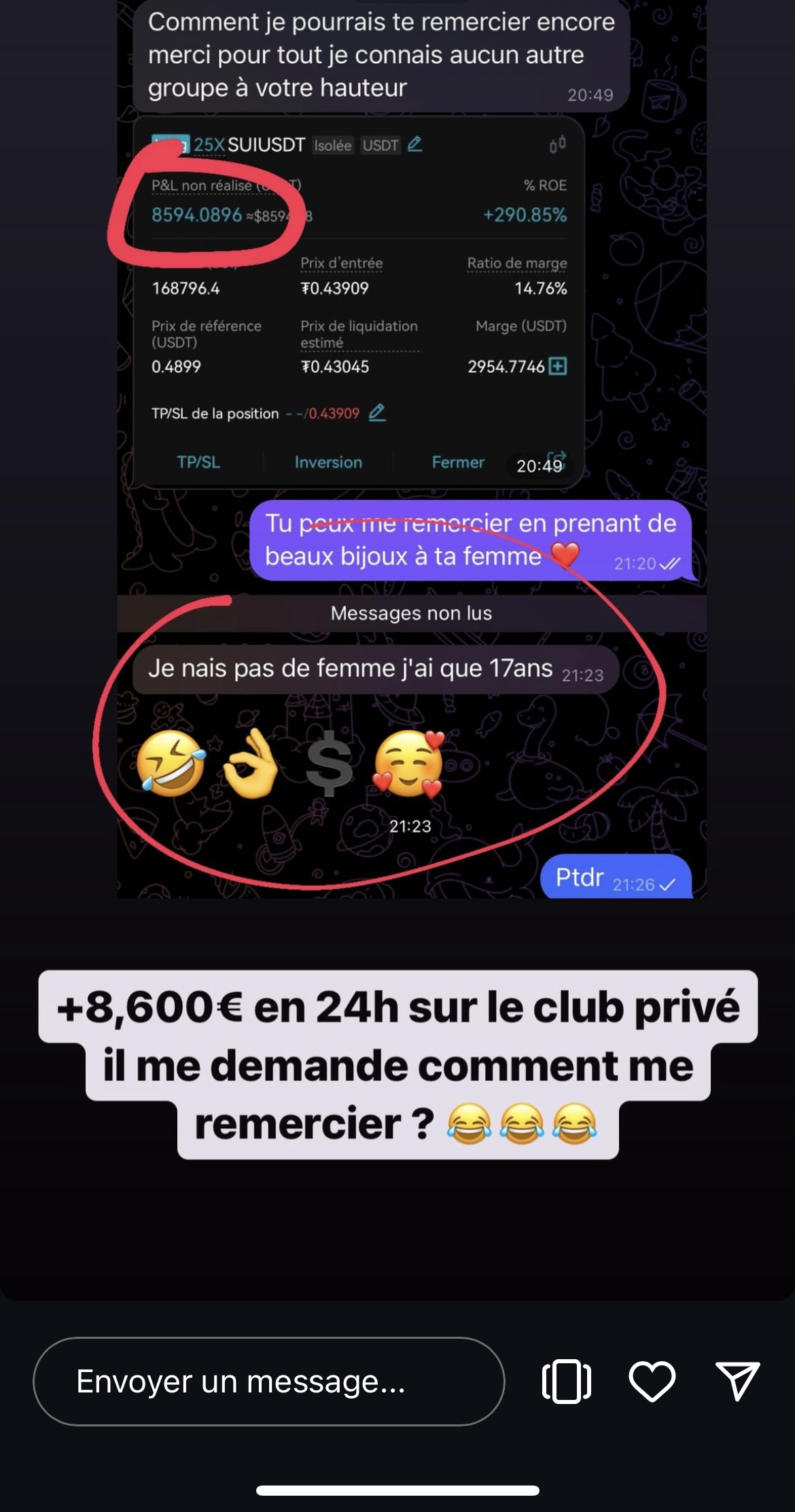Open the story carousel view icon
Viewport: 795px width, 1512px height.
(x=566, y=1381)
